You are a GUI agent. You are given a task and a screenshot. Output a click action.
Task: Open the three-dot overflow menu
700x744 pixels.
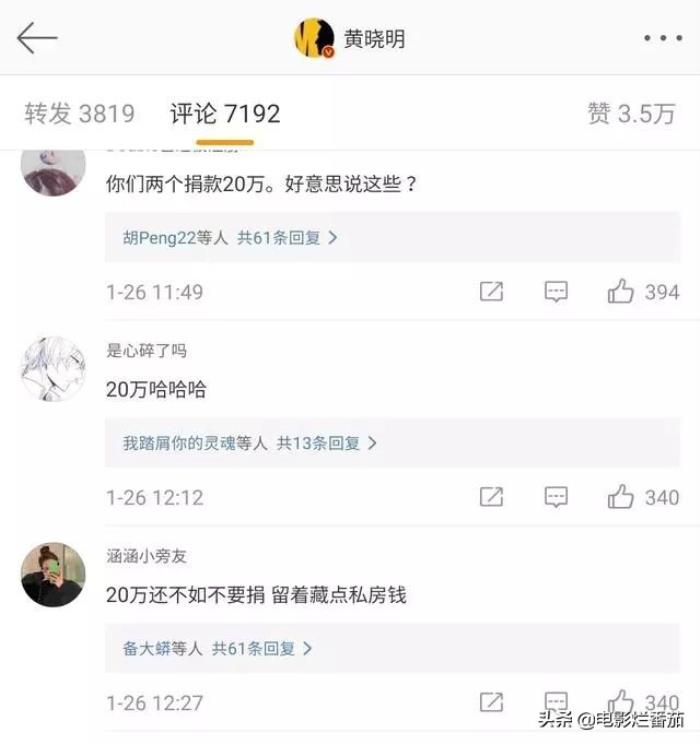click(x=662, y=38)
